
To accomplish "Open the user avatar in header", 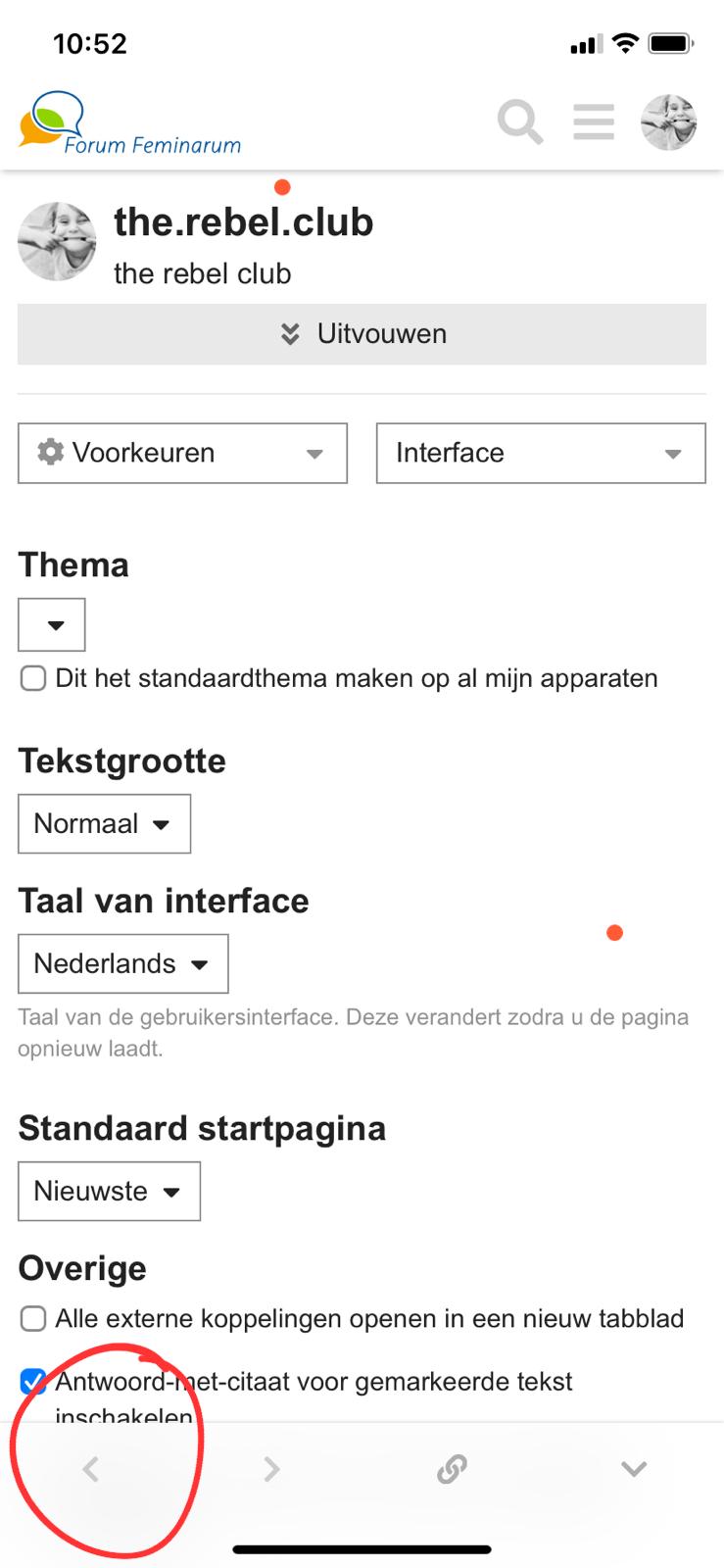I will click(669, 122).
